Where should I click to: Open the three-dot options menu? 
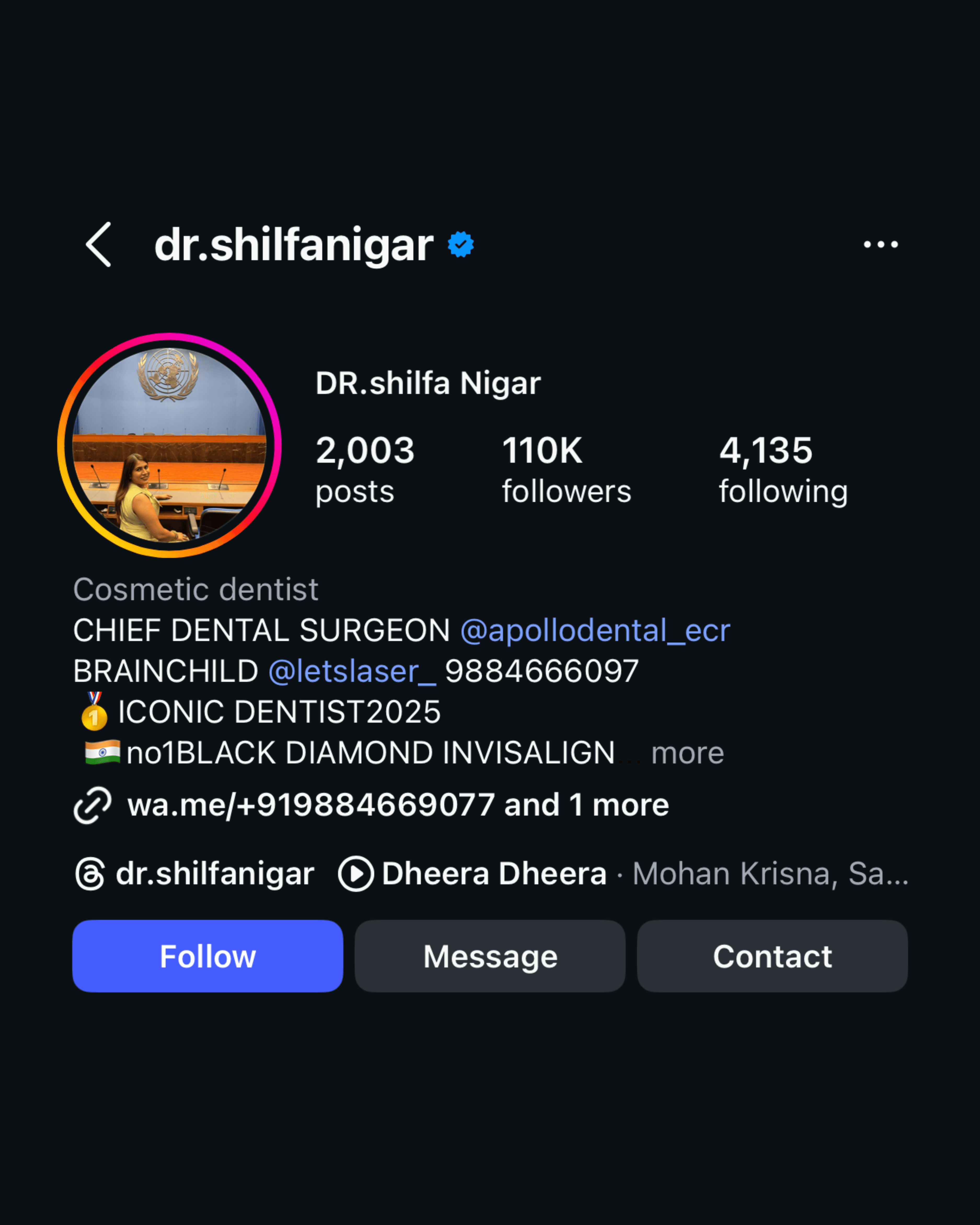[x=881, y=245]
